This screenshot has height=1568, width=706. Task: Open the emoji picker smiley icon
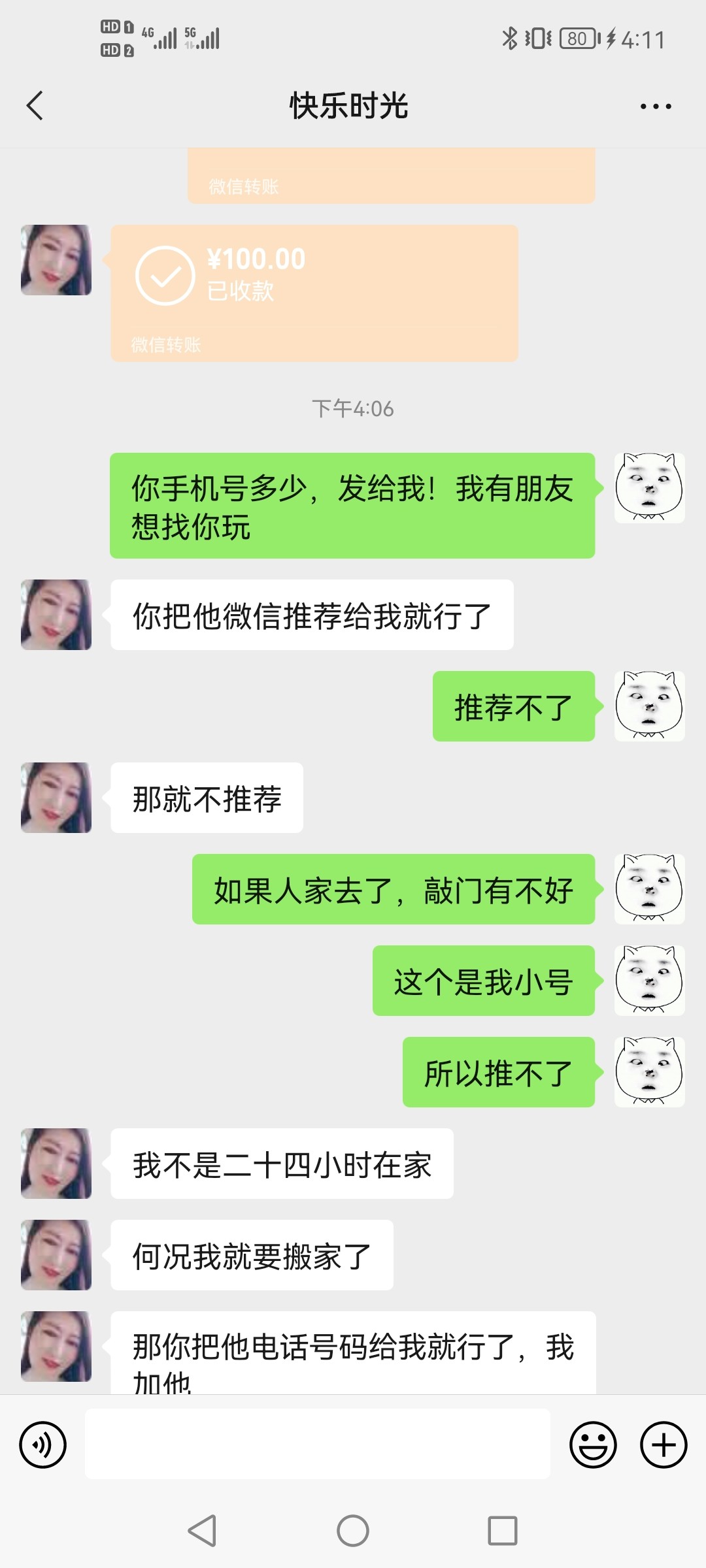[x=592, y=1445]
